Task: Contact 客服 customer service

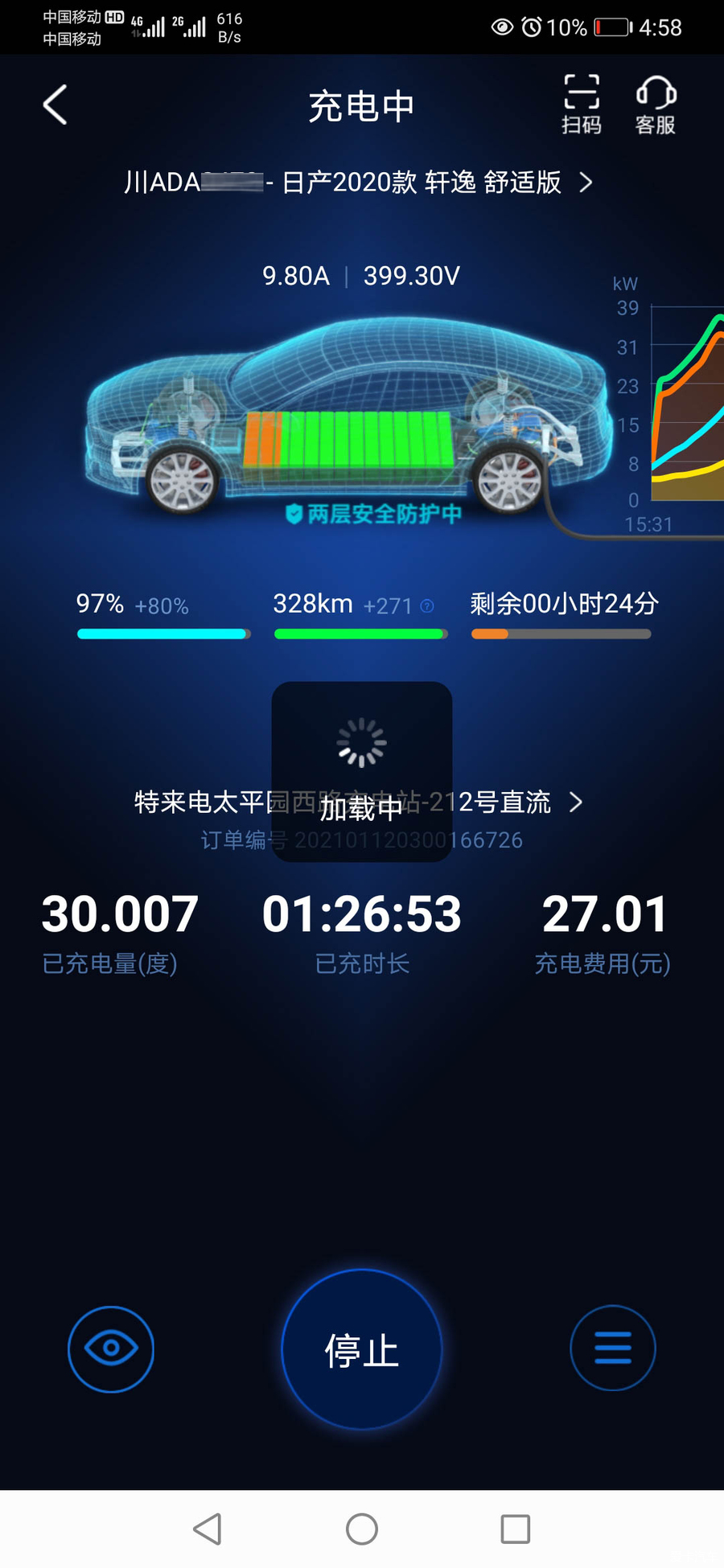Action: pyautogui.click(x=655, y=105)
